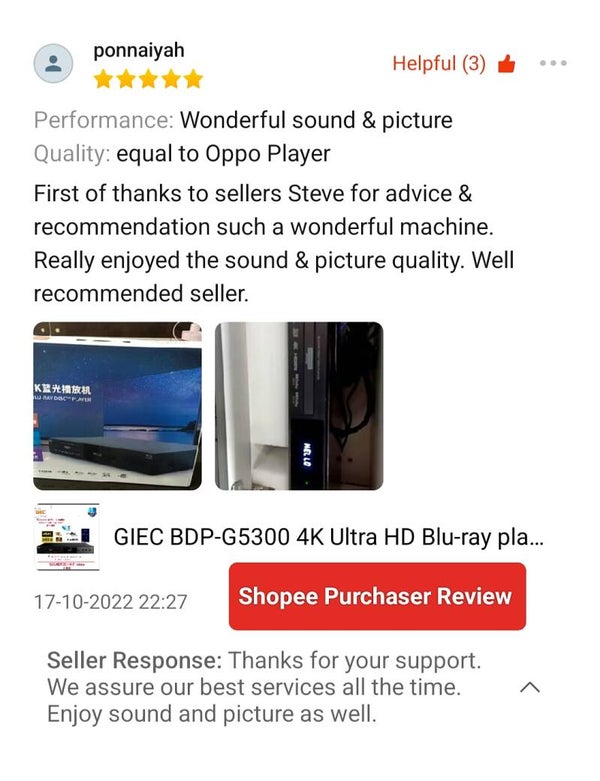This screenshot has width=600, height=781.
Task: Open the review's three-dot overflow menu
Action: point(553,63)
